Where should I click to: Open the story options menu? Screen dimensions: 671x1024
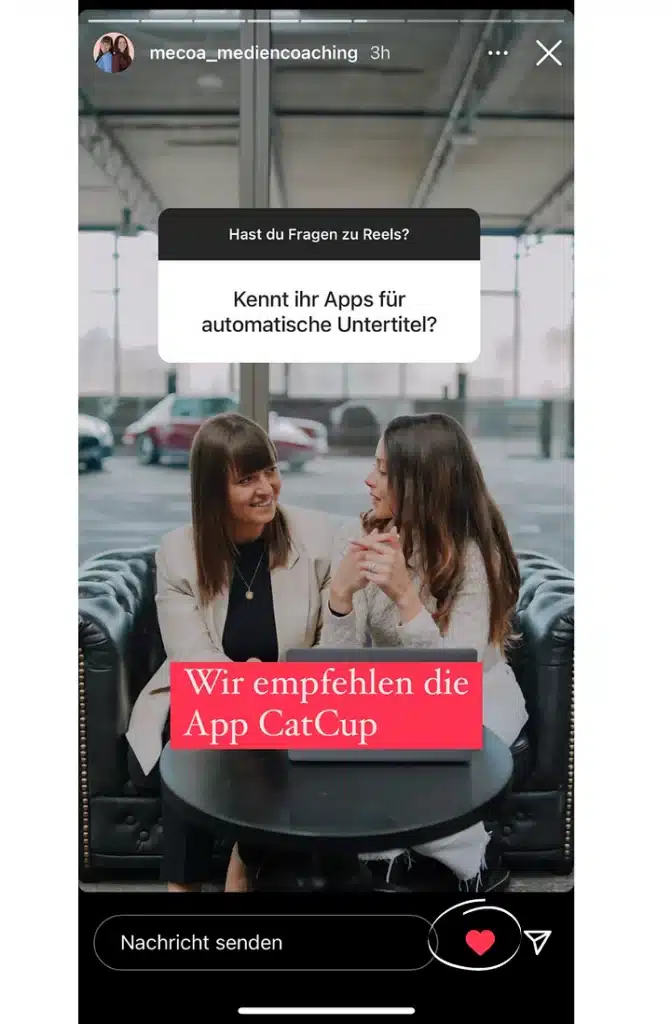point(498,53)
